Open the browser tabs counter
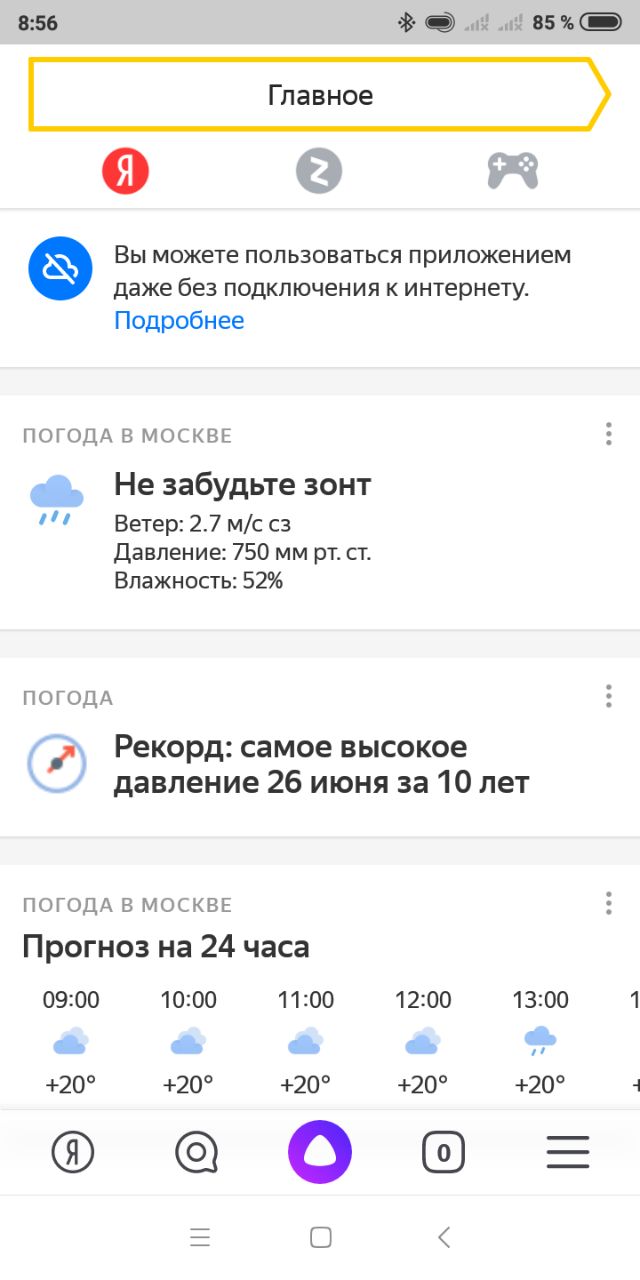This screenshot has width=640, height=1280. tap(443, 1153)
